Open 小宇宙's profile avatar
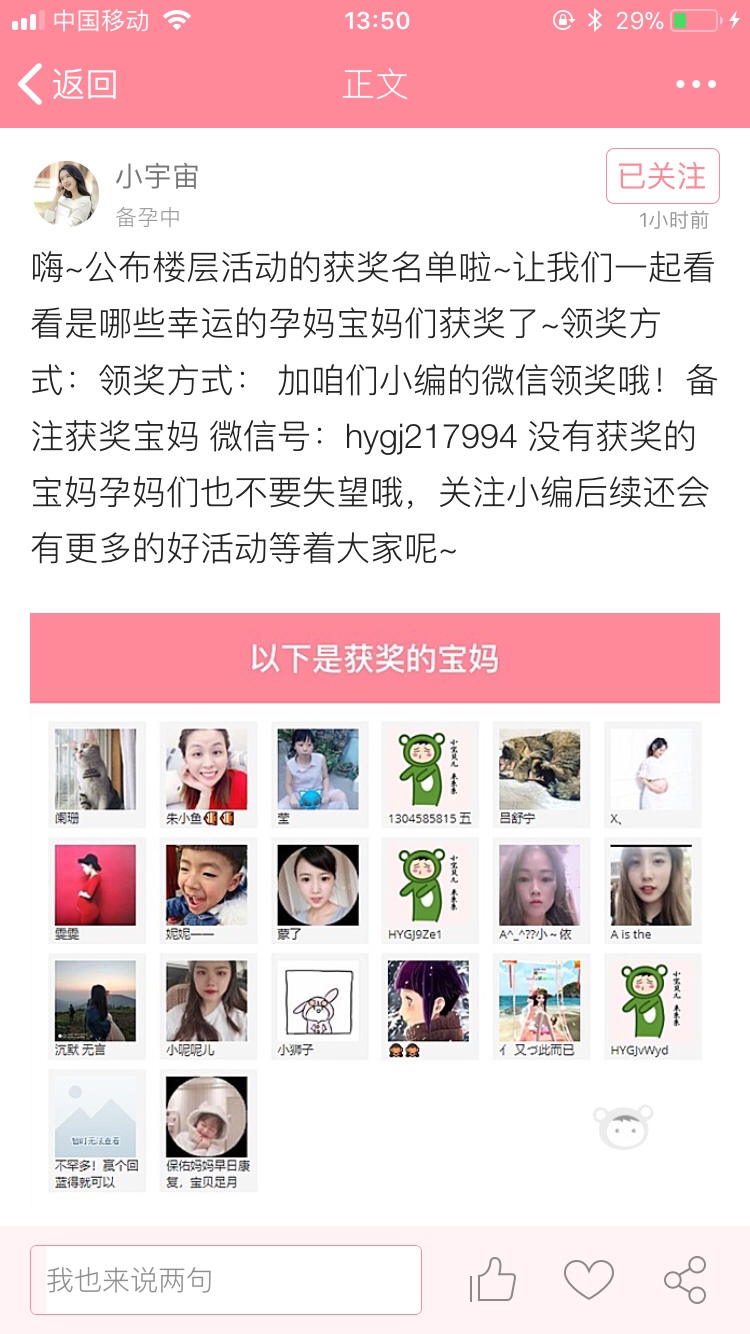Screen dimensions: 750x1334 pyautogui.click(x=66, y=193)
